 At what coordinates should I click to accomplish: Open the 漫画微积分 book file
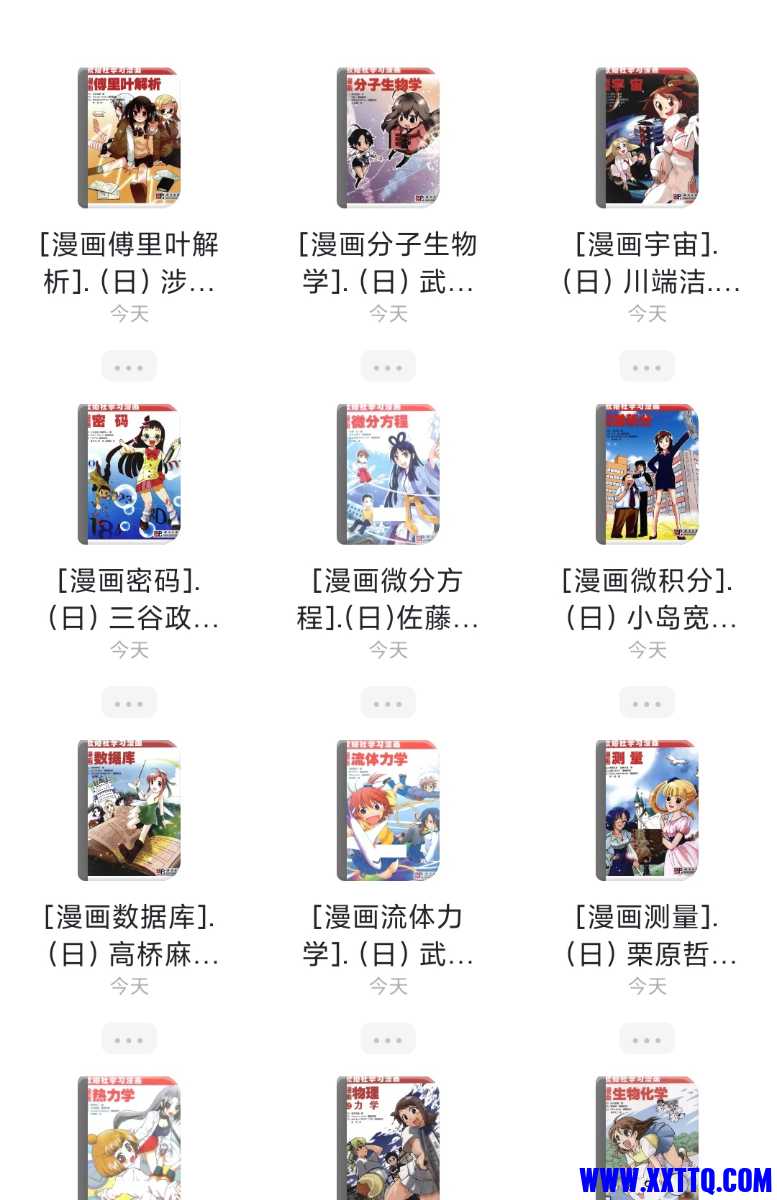click(647, 474)
